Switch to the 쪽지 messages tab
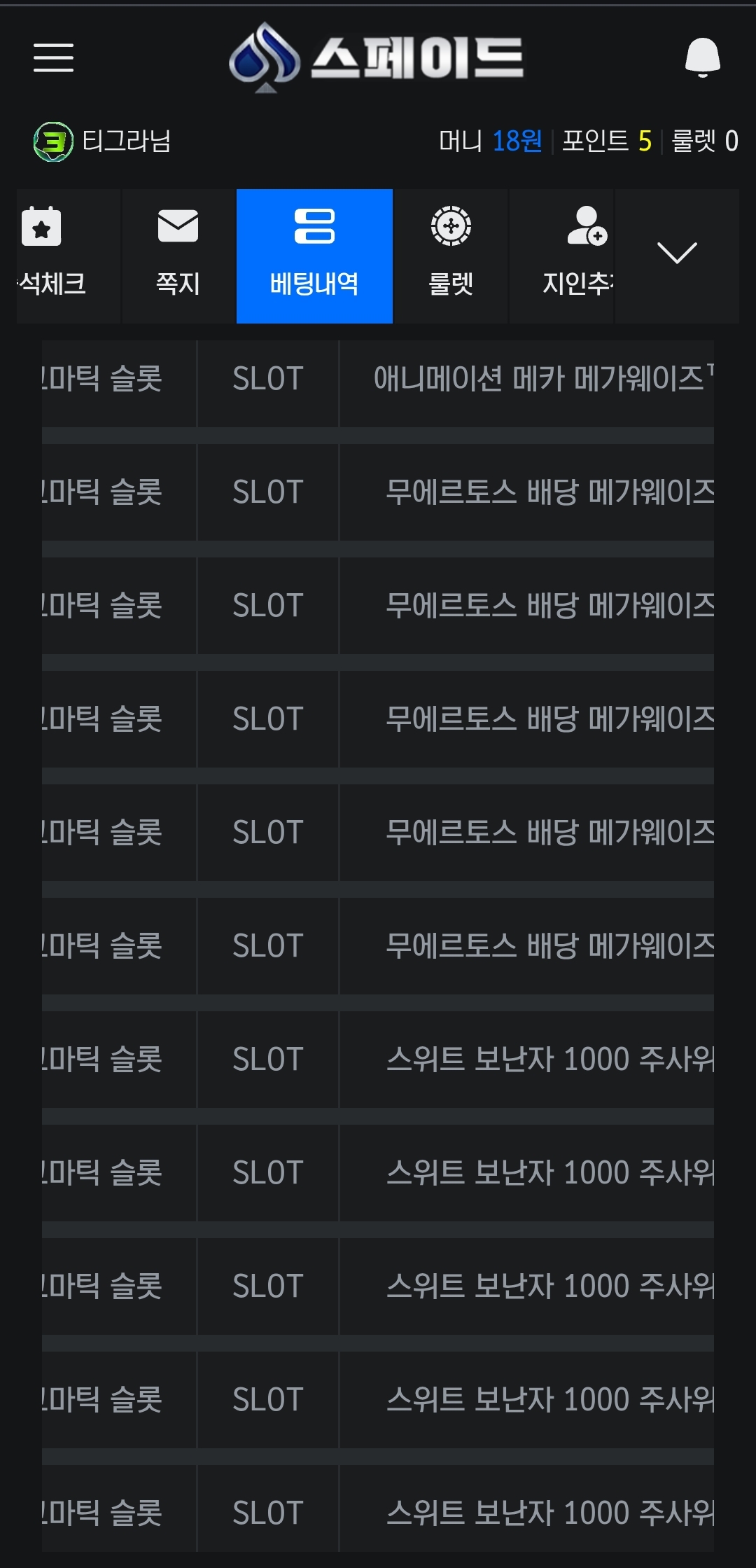The image size is (756, 1568). click(x=178, y=256)
